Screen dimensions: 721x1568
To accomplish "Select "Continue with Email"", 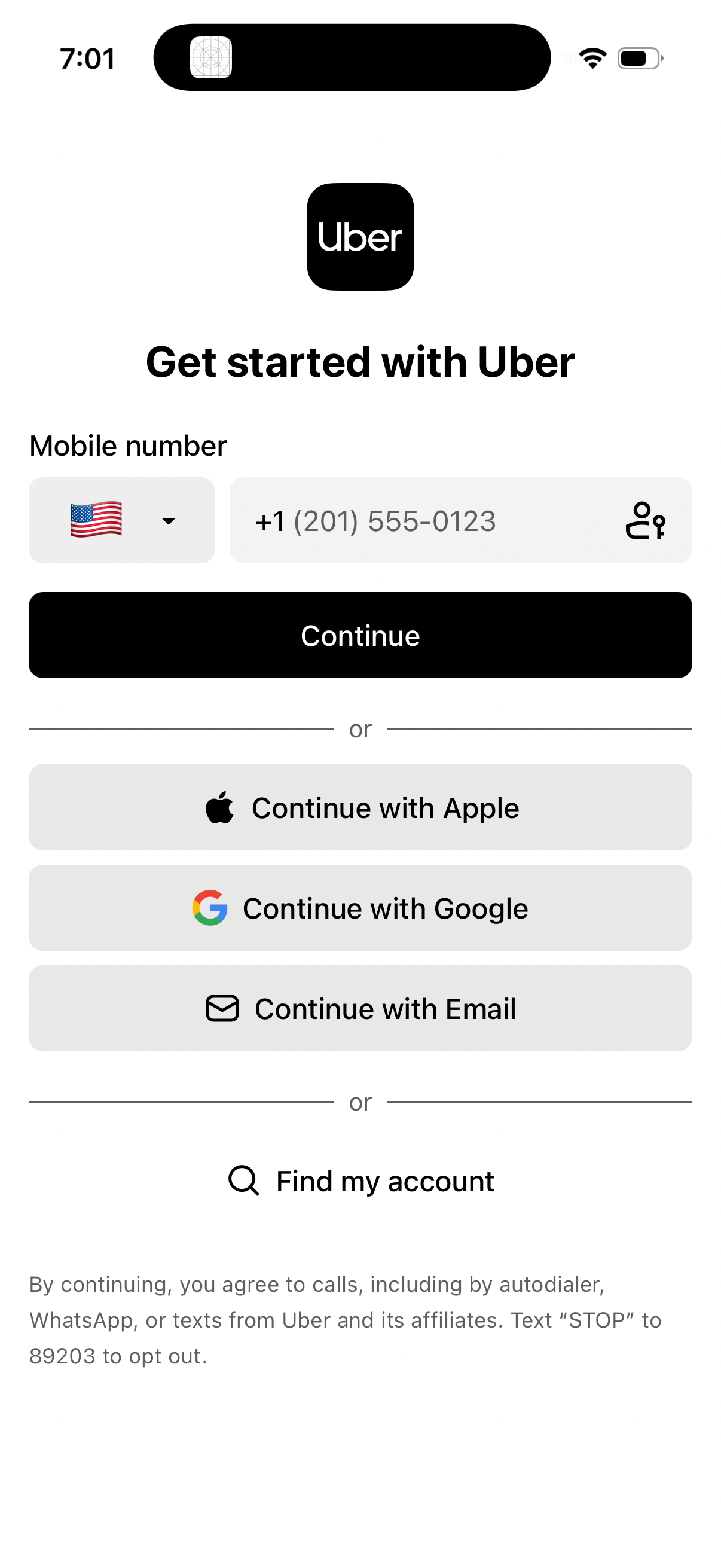I will [360, 1008].
